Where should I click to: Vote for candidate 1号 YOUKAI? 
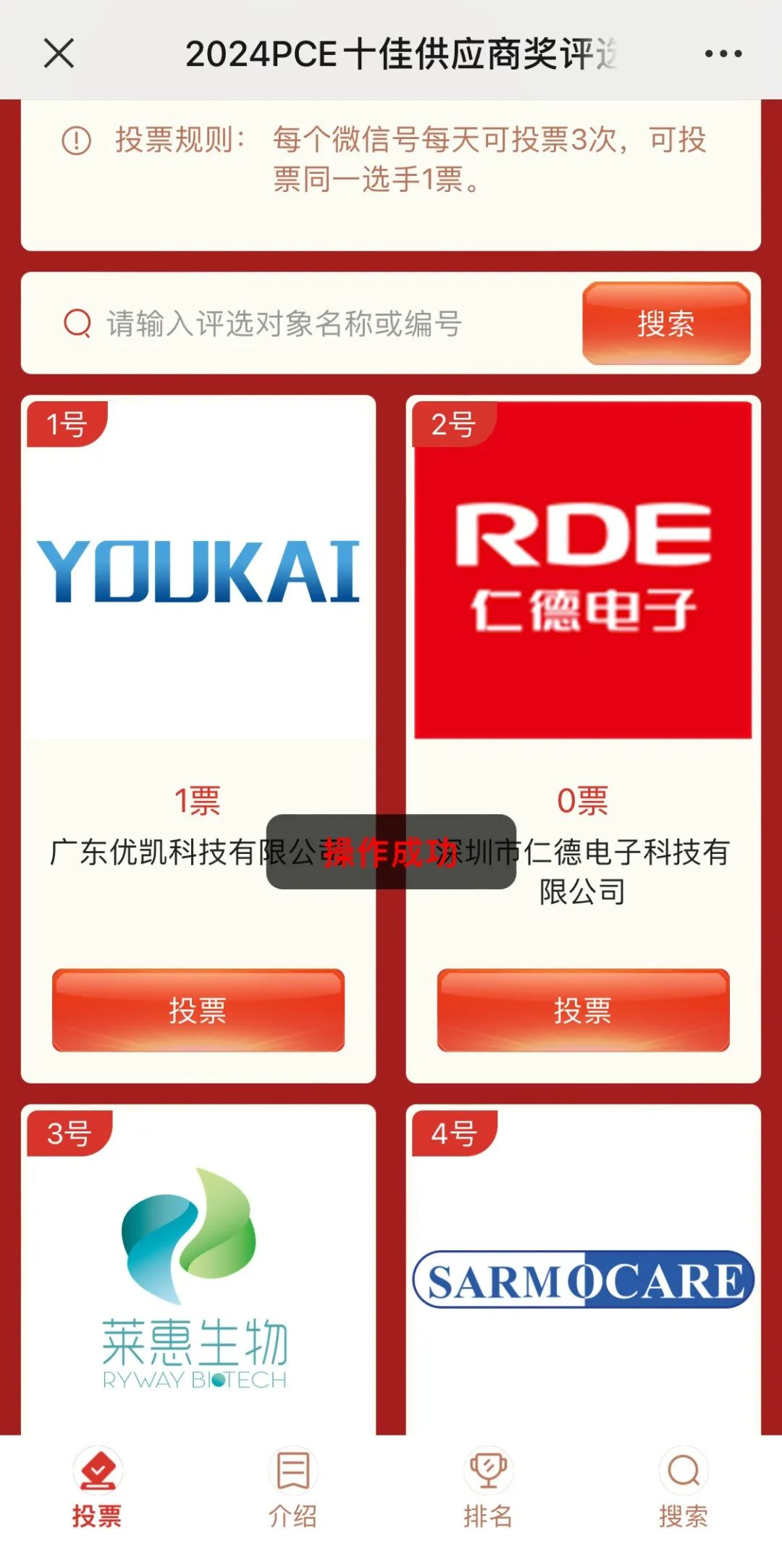point(198,1010)
